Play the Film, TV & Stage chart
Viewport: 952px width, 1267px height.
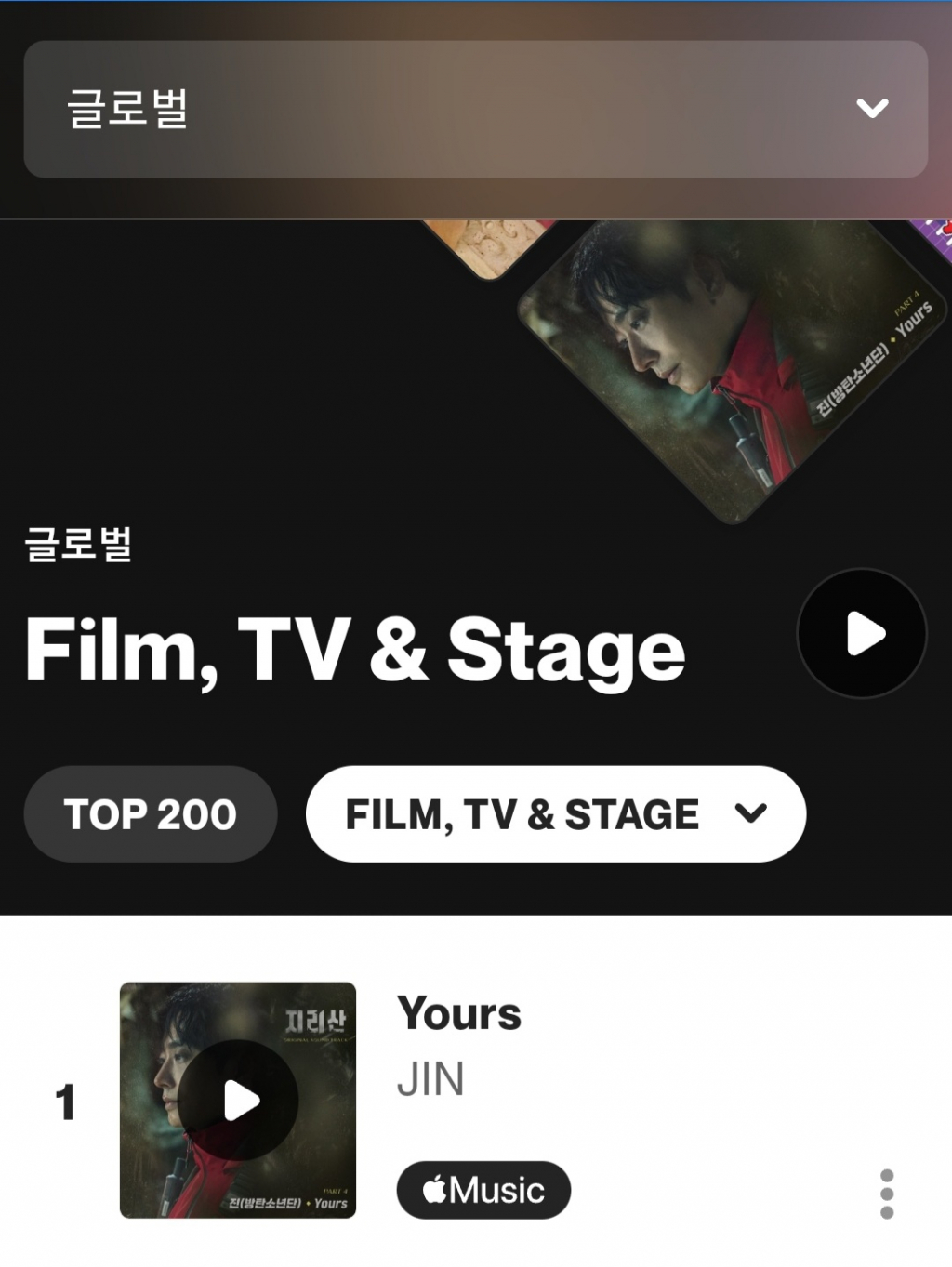862,634
